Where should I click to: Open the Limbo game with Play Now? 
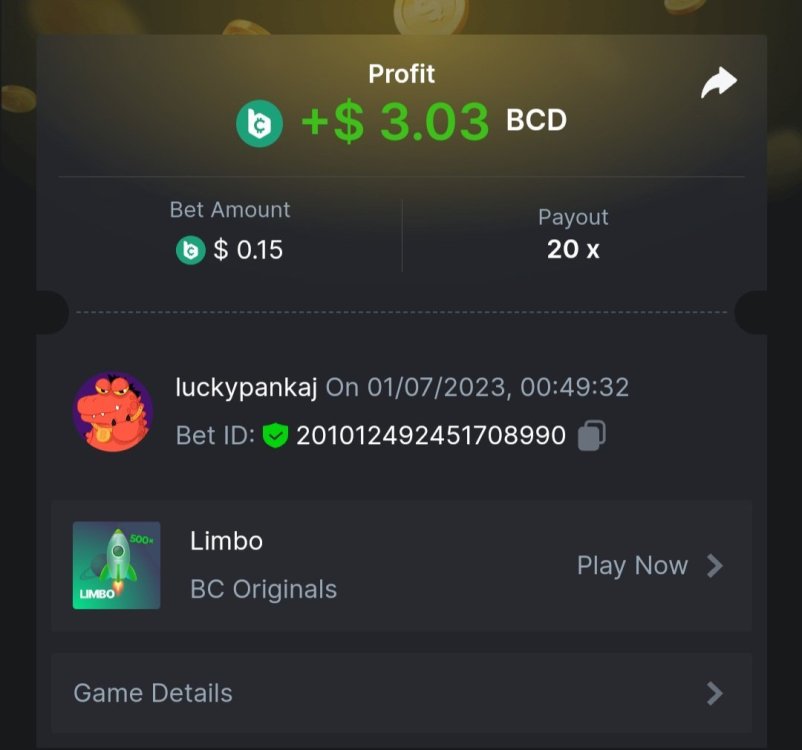(x=649, y=566)
